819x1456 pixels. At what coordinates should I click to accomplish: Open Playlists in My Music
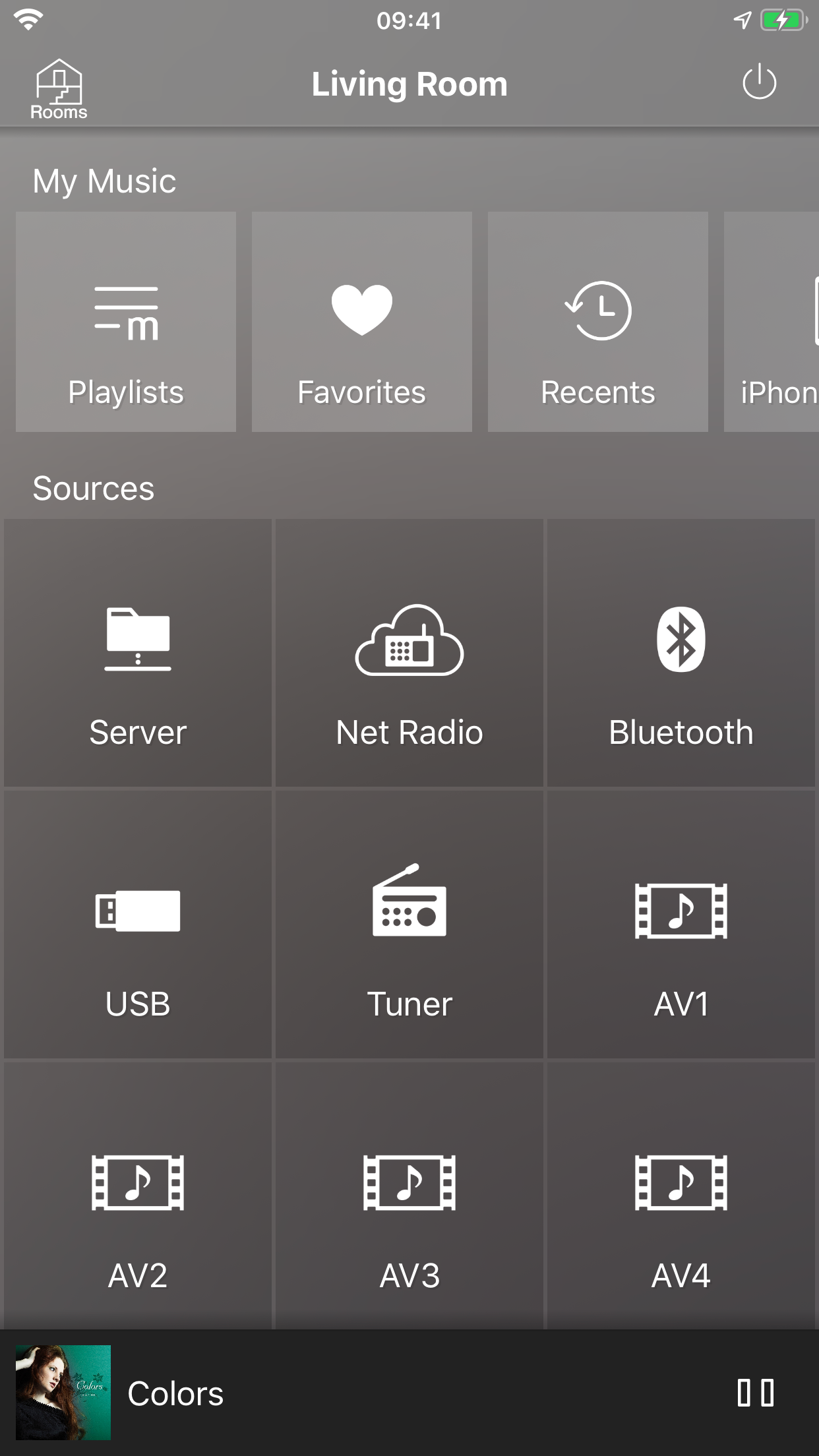pos(126,322)
